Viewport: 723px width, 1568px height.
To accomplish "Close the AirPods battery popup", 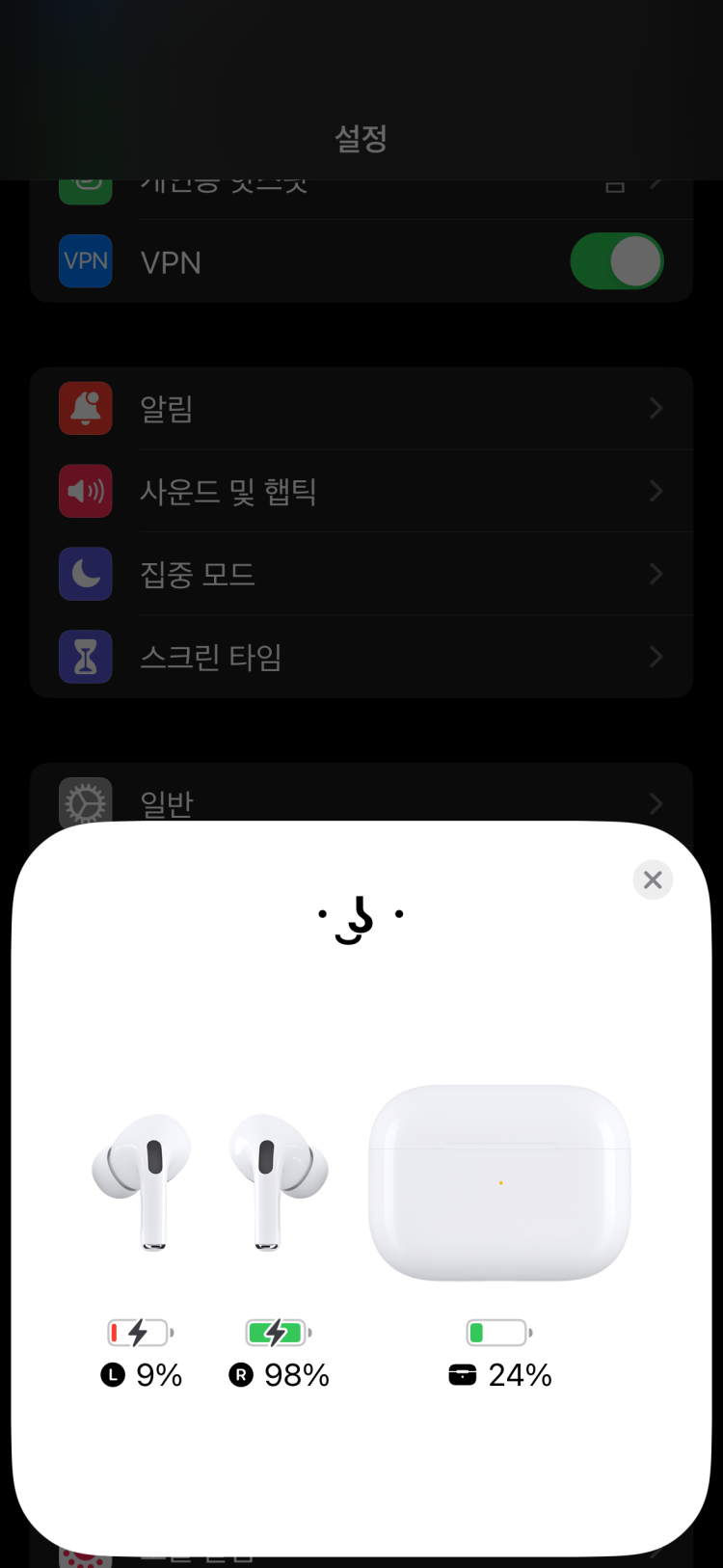I will point(653,879).
